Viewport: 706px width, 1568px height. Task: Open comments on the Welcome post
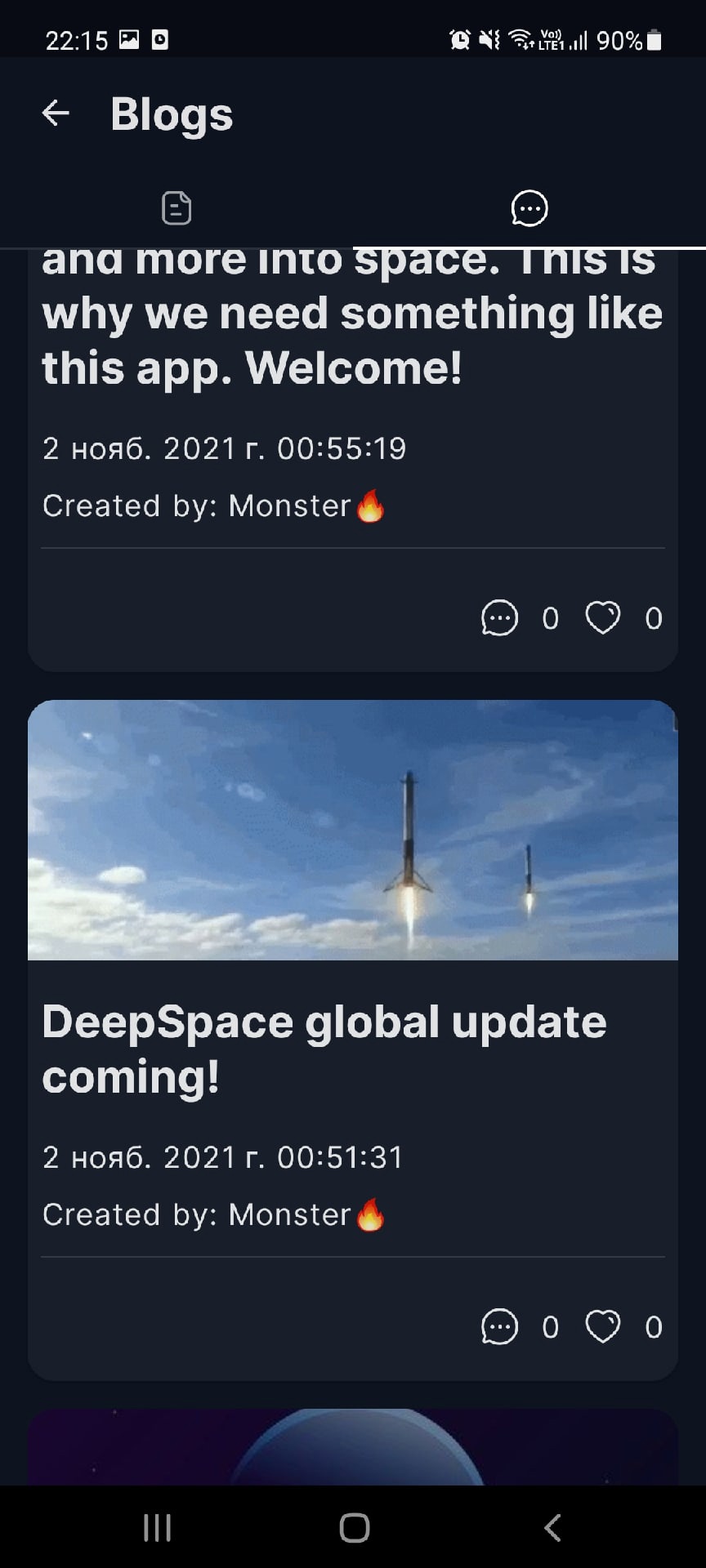(499, 618)
